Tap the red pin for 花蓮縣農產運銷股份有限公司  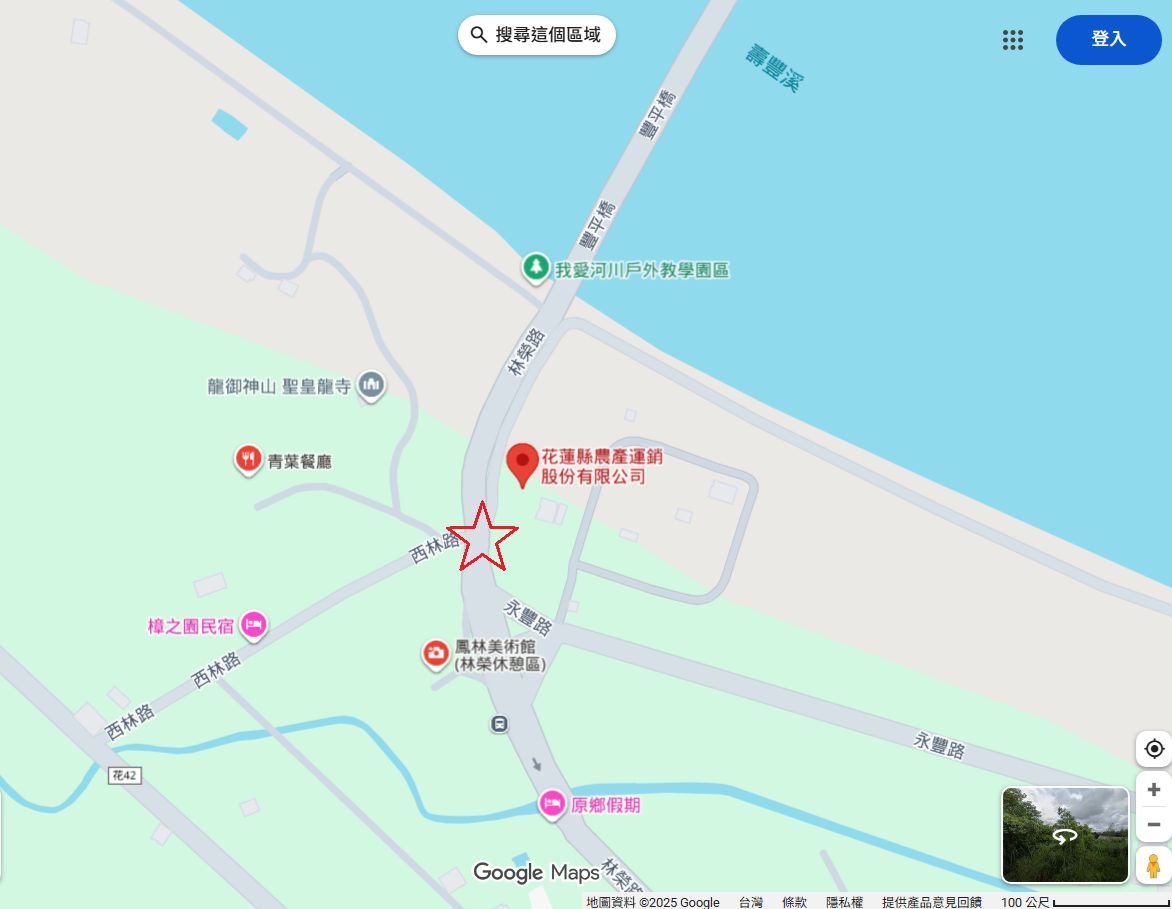click(x=522, y=464)
